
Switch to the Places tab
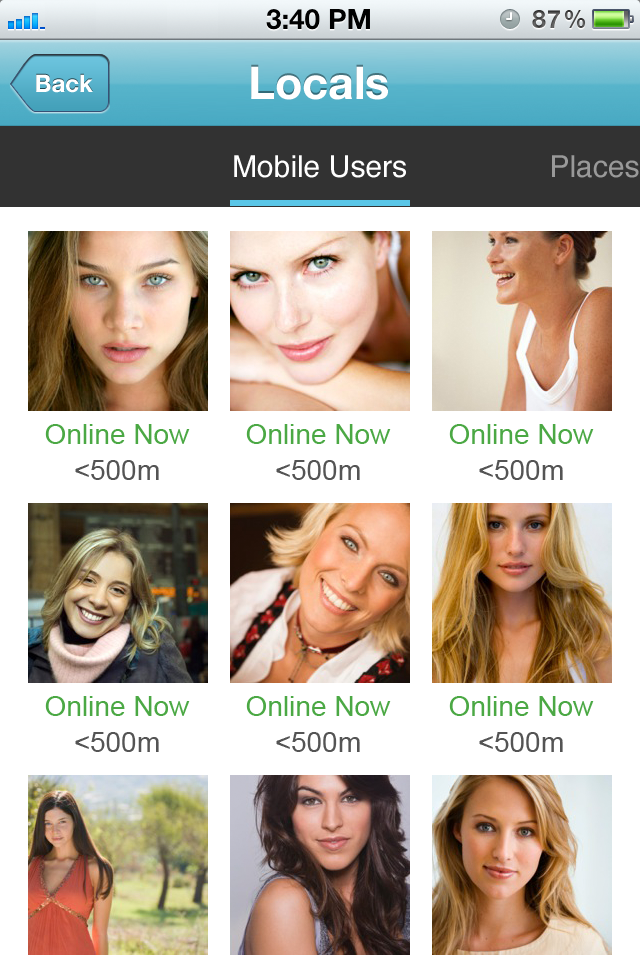coord(593,167)
